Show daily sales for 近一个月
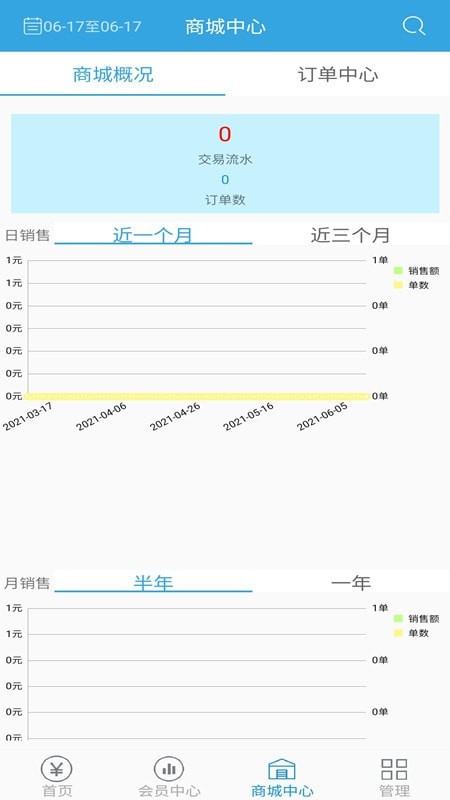Viewport: 450px width, 800px height. pos(153,235)
